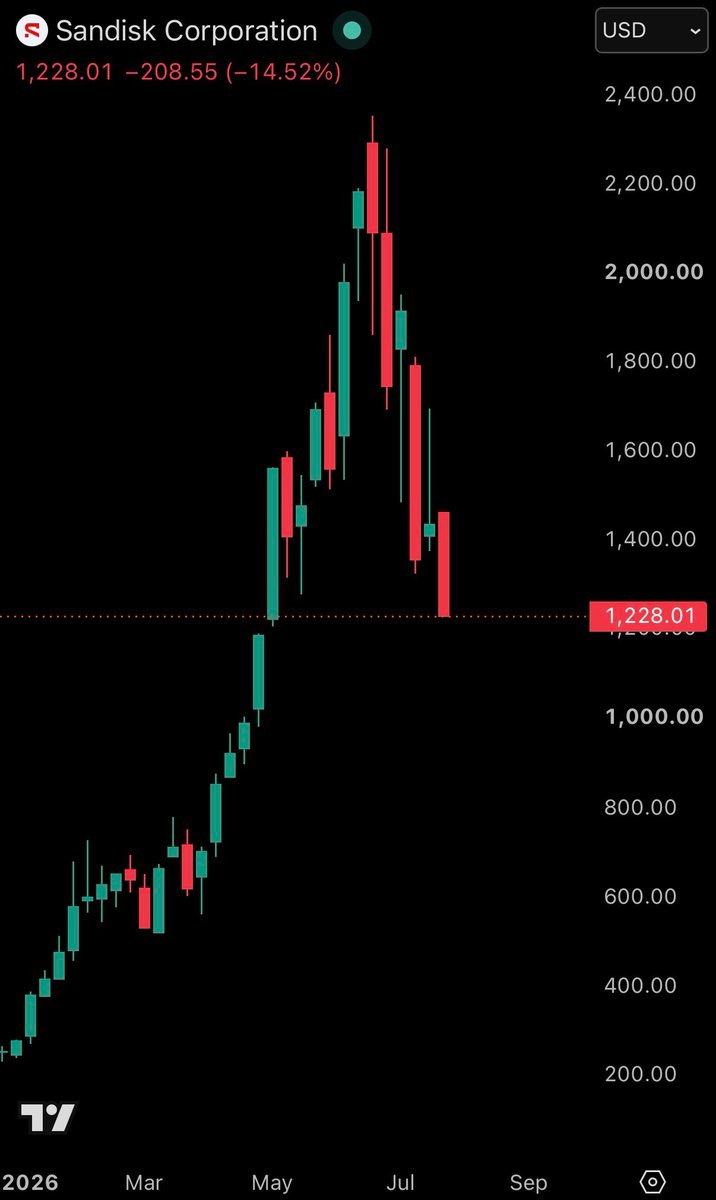Open chart settings hexagon icon
The image size is (716, 1200).
tap(652, 1182)
